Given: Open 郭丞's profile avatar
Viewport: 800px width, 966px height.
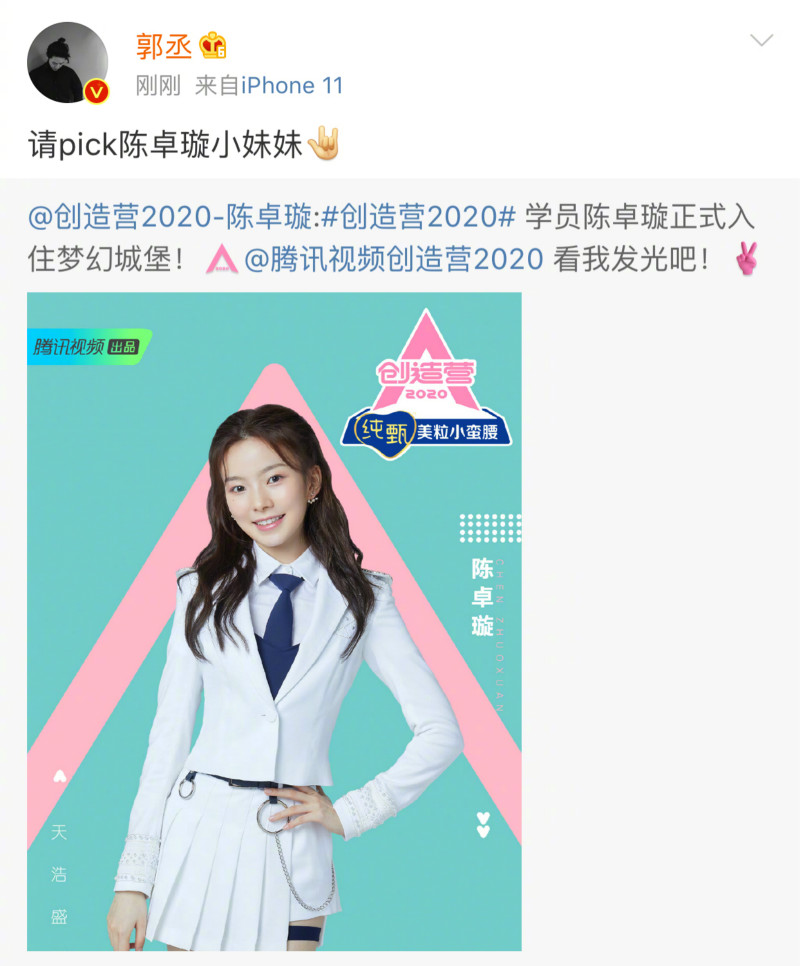Looking at the screenshot, I should pyautogui.click(x=67, y=62).
